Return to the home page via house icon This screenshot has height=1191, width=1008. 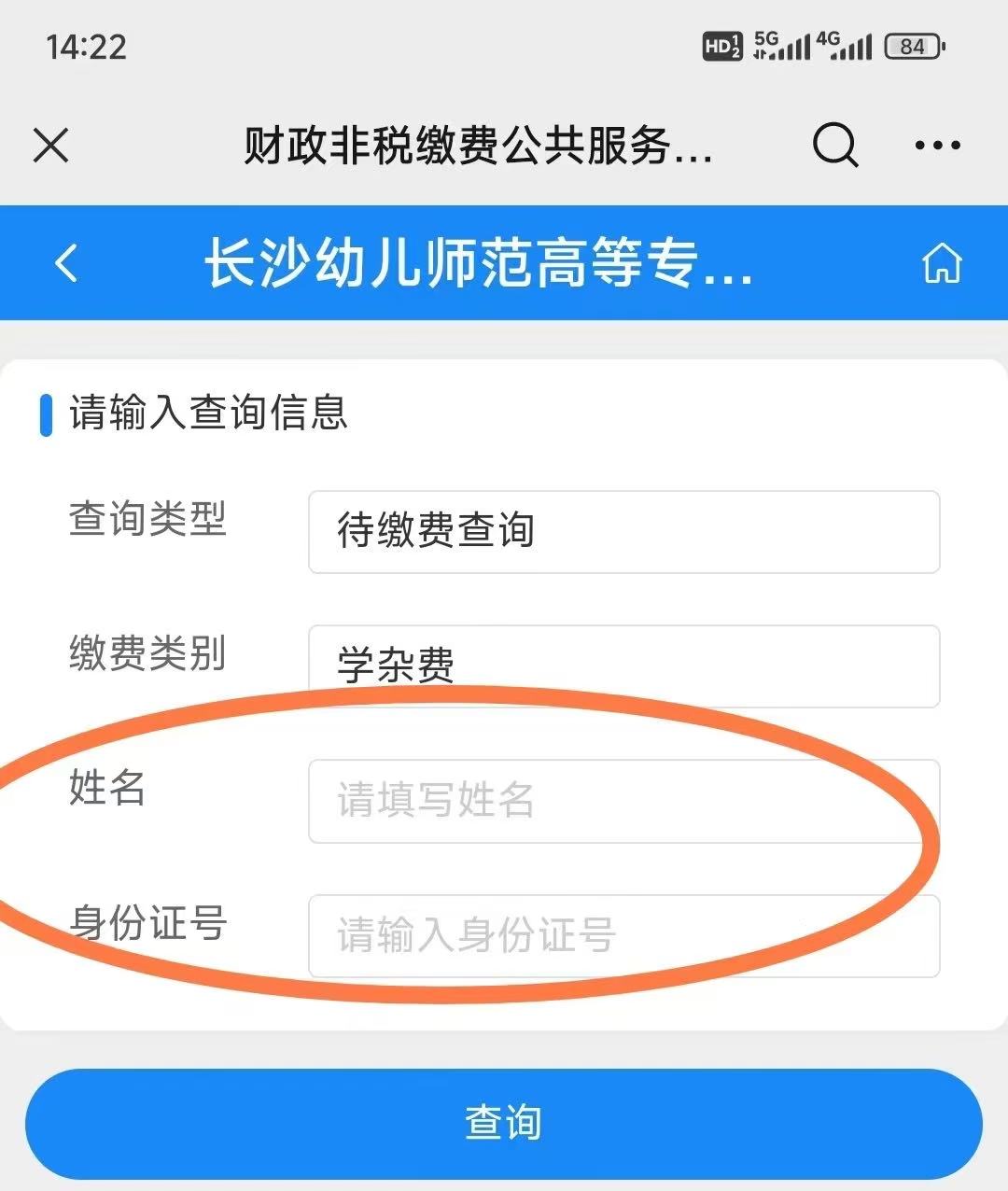941,263
